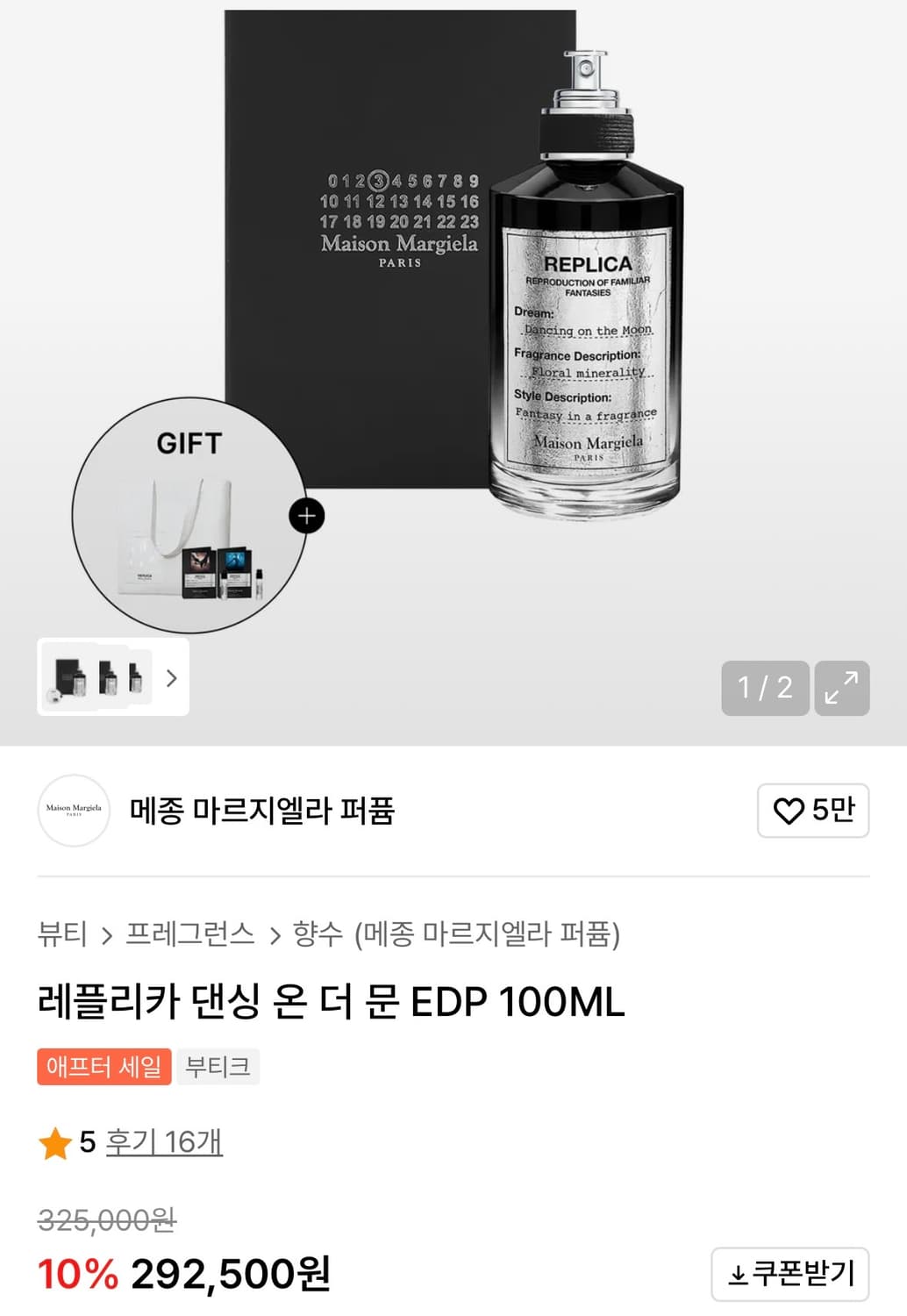907x1316 pixels.
Task: Open the Maison Margiela brand logo icon
Action: tap(74, 811)
